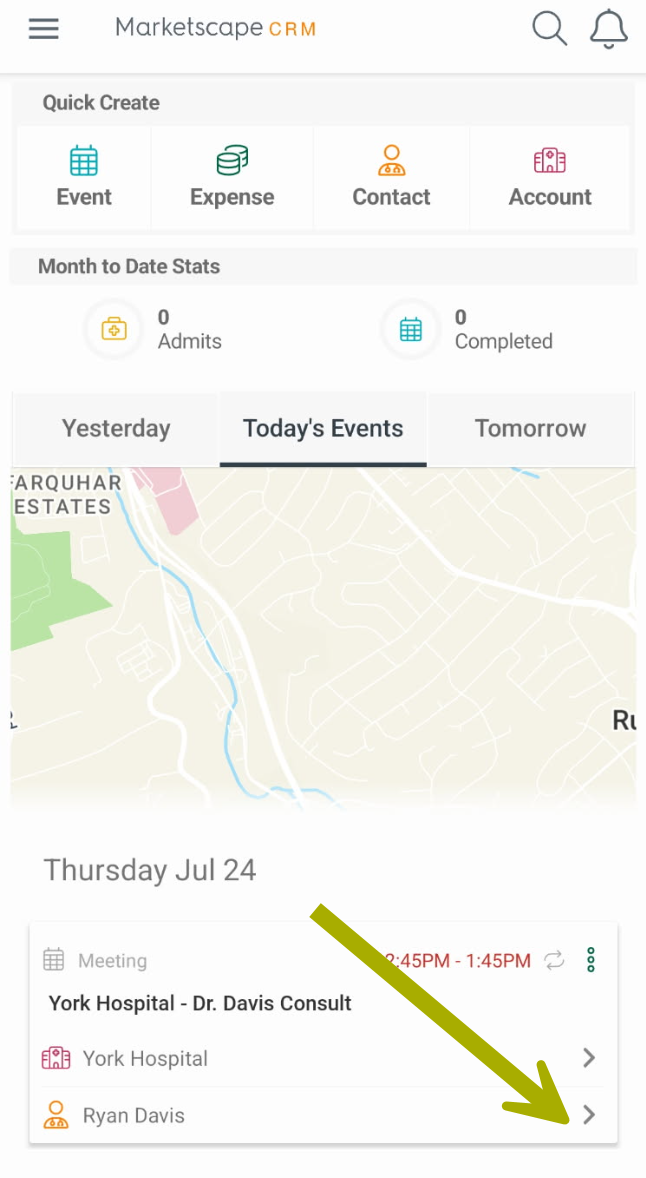
Task: Create a new Event
Action: coord(83,177)
